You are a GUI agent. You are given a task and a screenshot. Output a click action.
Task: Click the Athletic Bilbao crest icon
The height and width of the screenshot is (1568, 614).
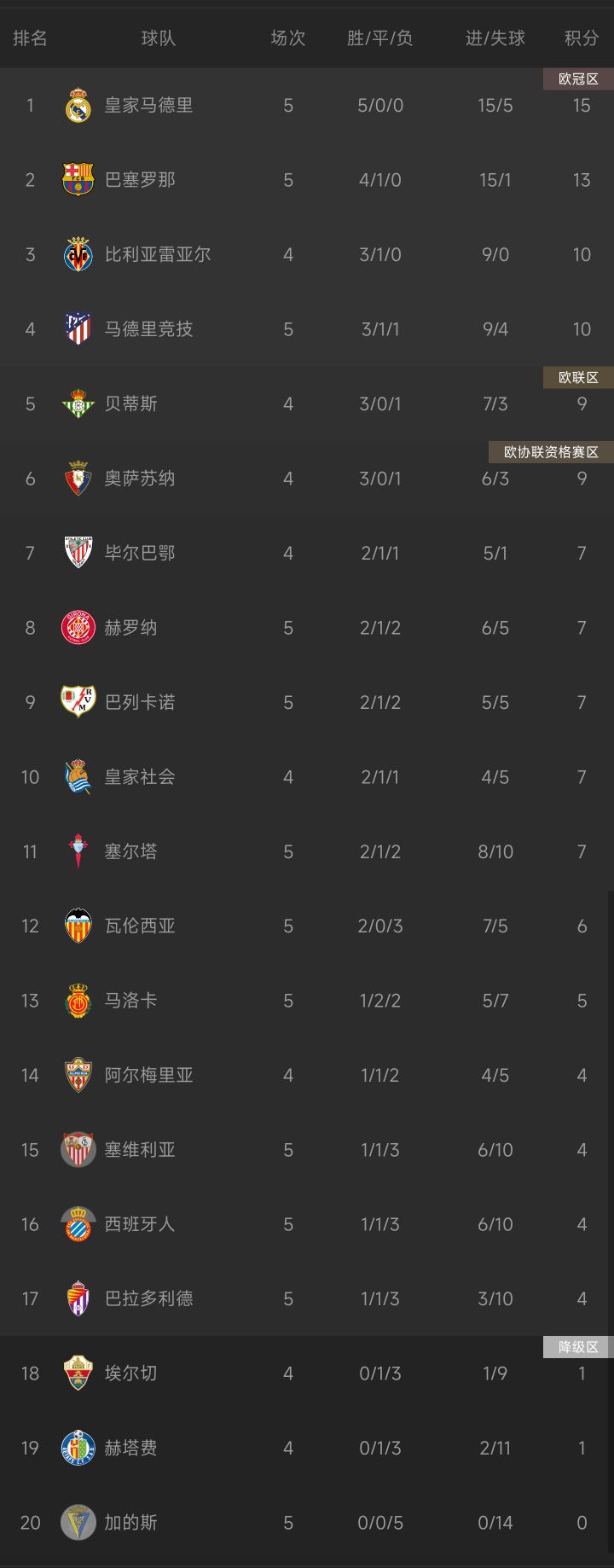tap(78, 553)
